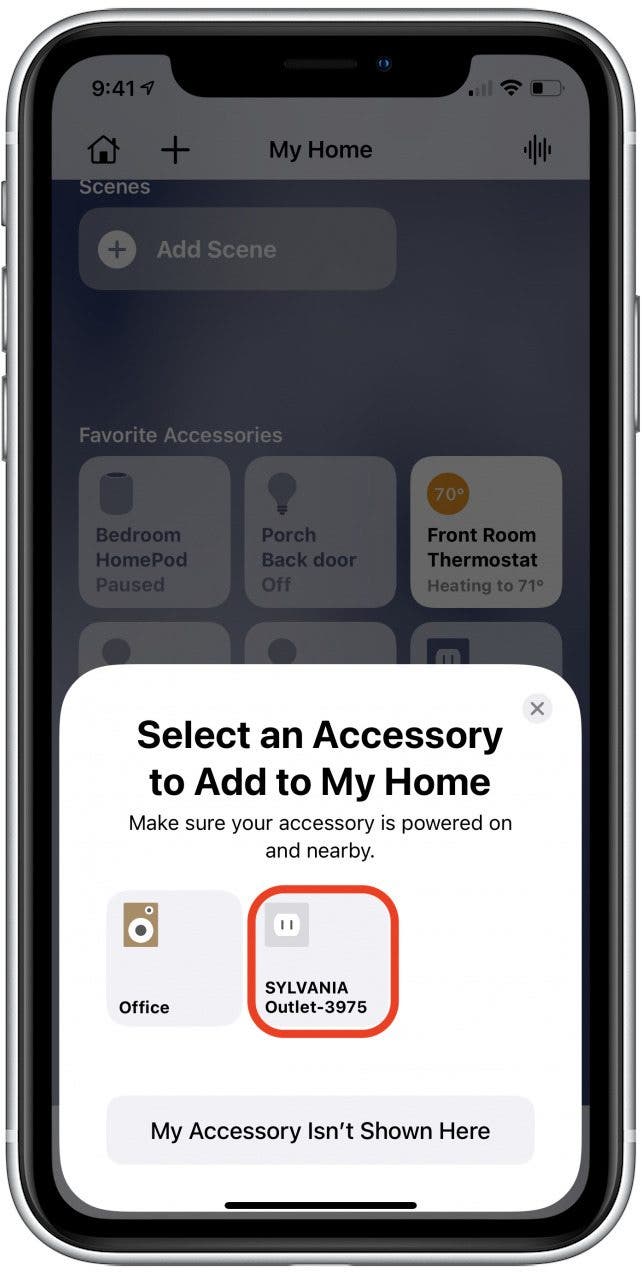Close the Select an Accessory sheet
The width and height of the screenshot is (642, 1274).
537,709
